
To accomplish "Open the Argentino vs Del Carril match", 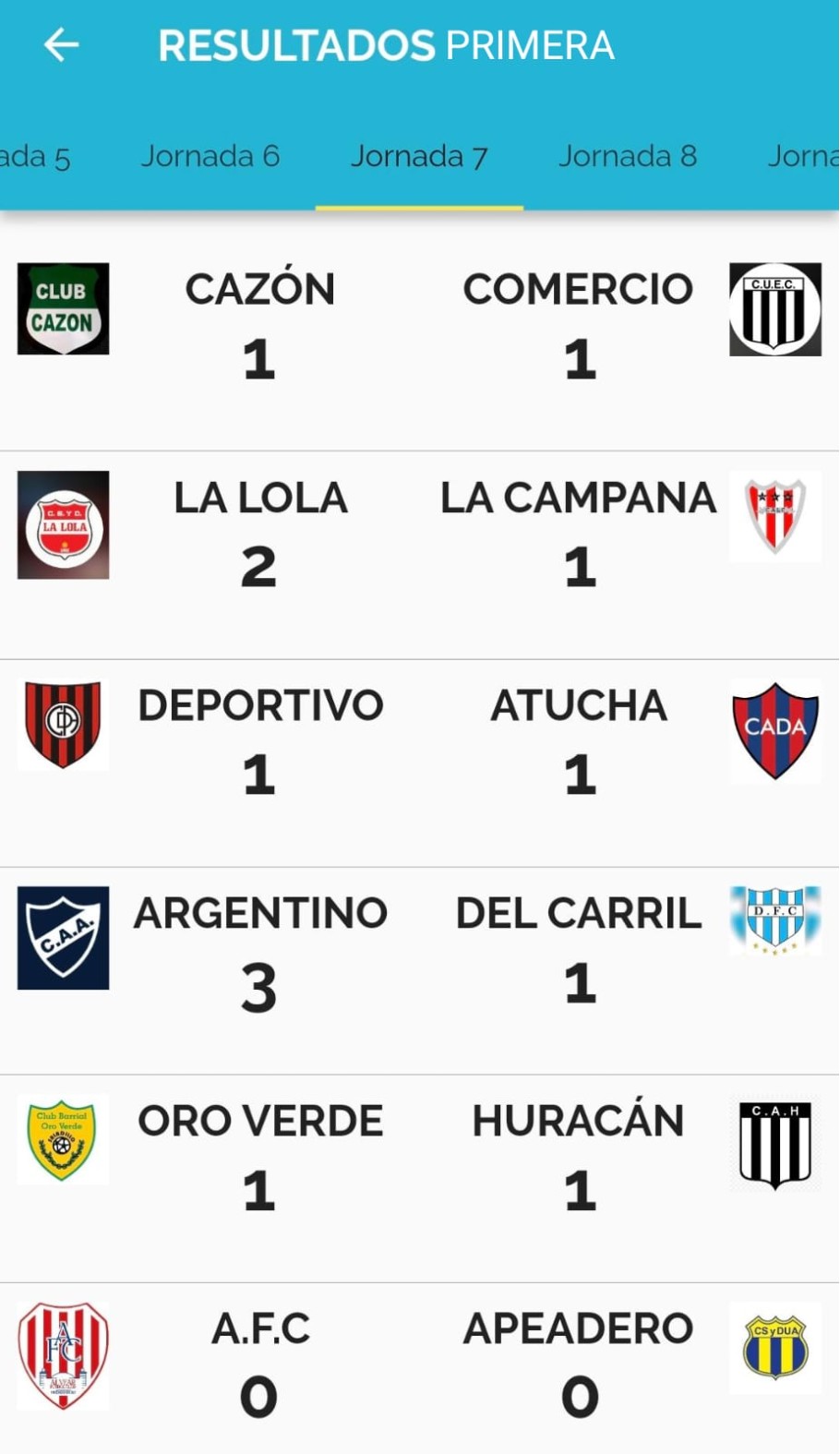I will (419, 949).
